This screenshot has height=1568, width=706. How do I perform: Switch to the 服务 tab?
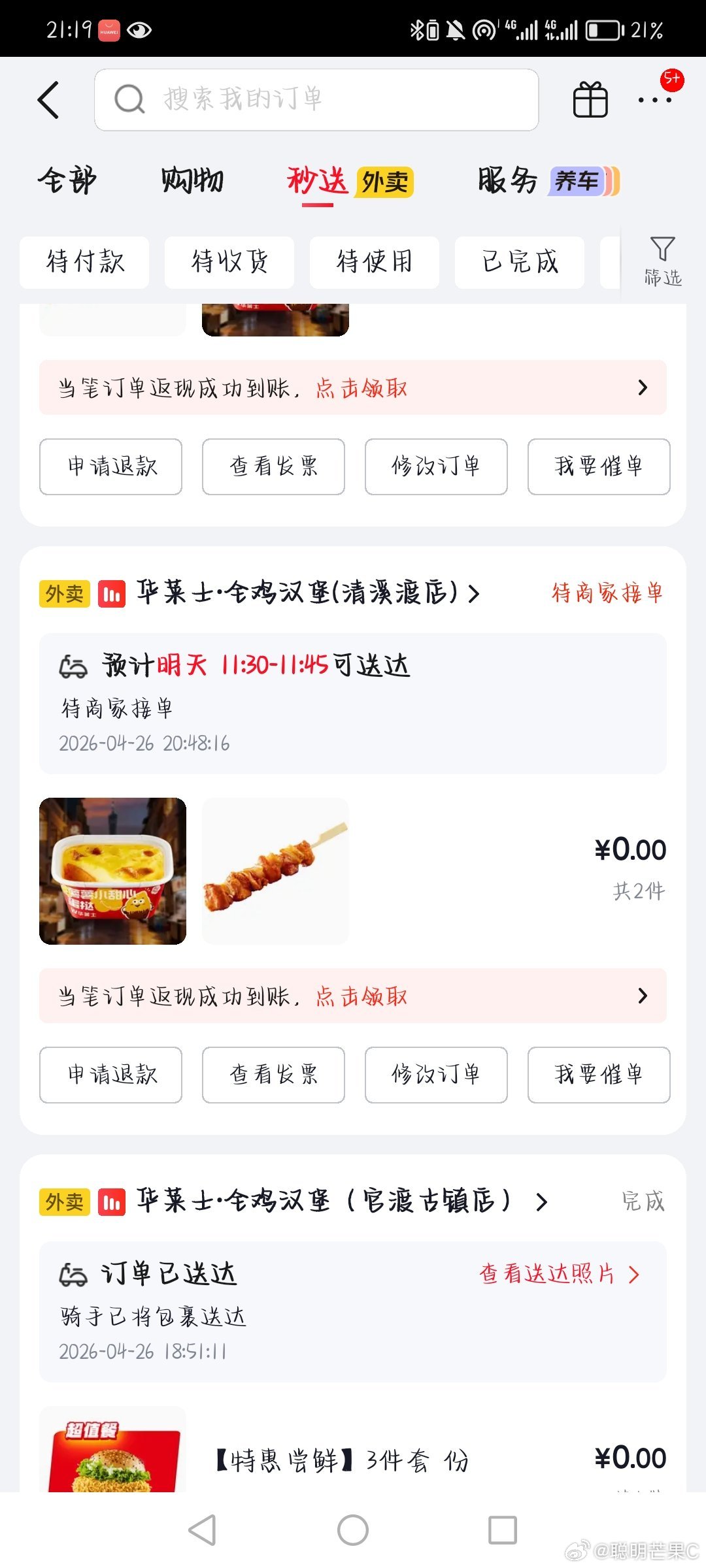[507, 181]
